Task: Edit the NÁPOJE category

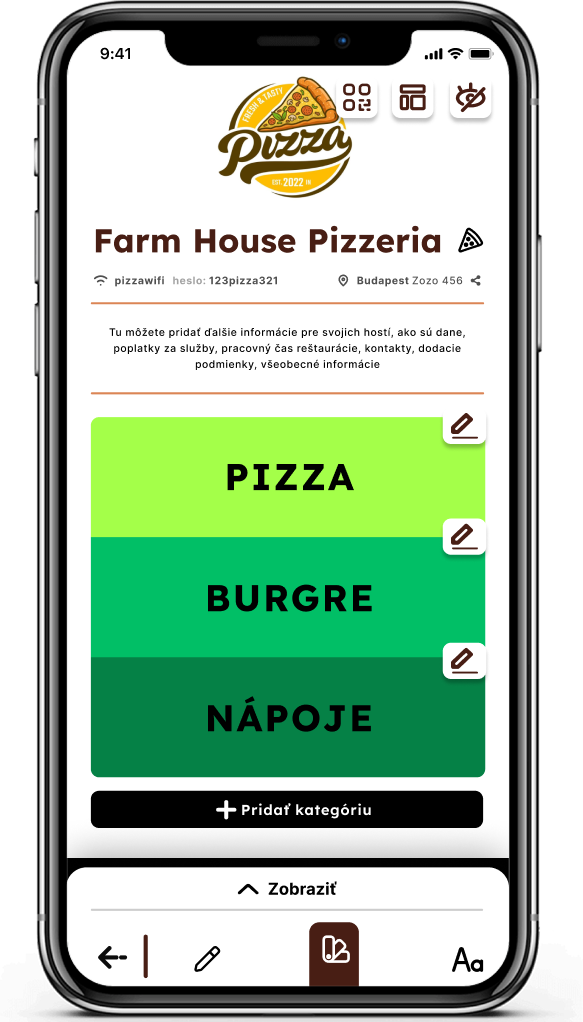Action: point(464,660)
